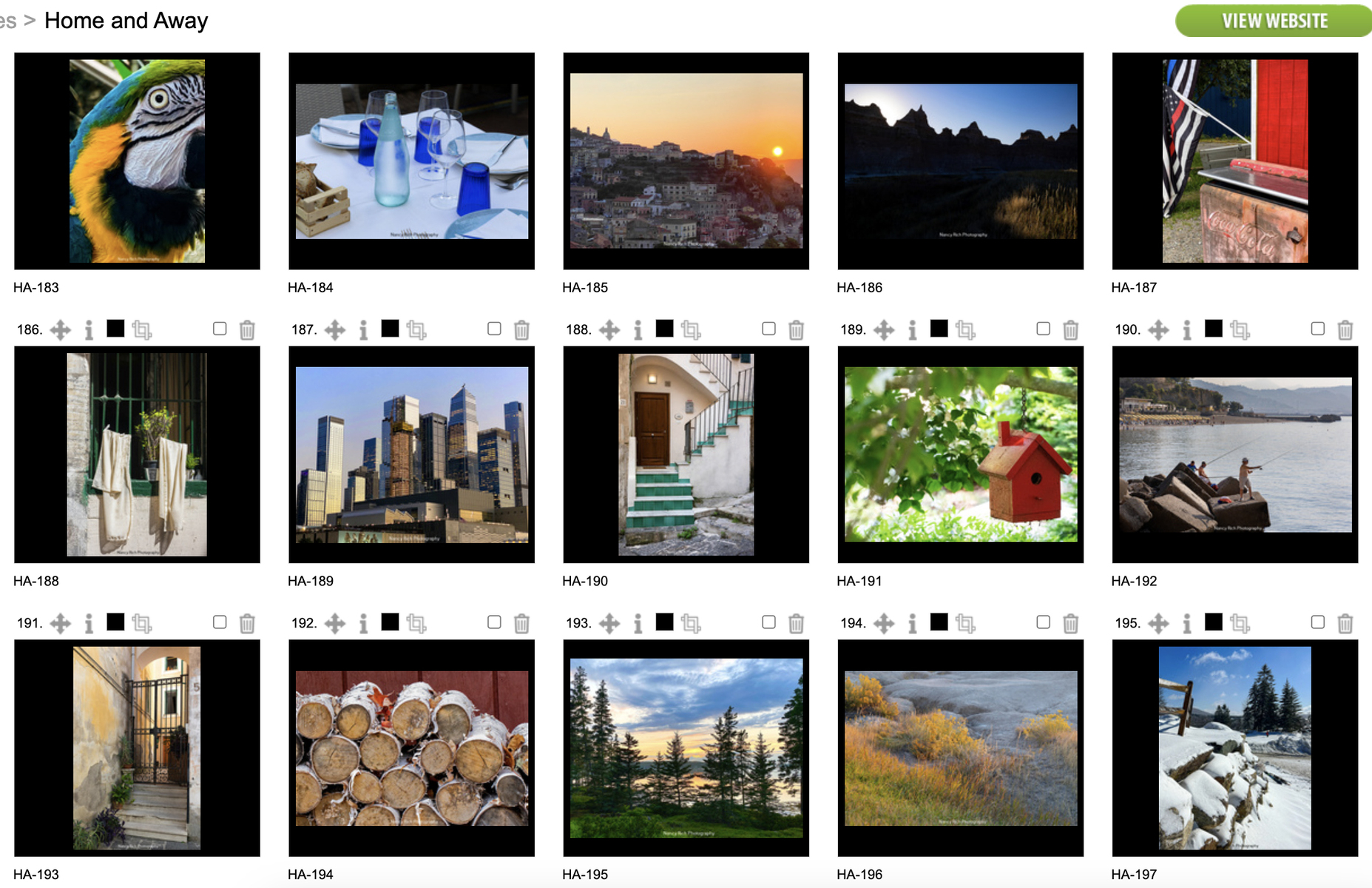Show info for image number 188
The width and height of the screenshot is (1372, 888).
pos(638,330)
